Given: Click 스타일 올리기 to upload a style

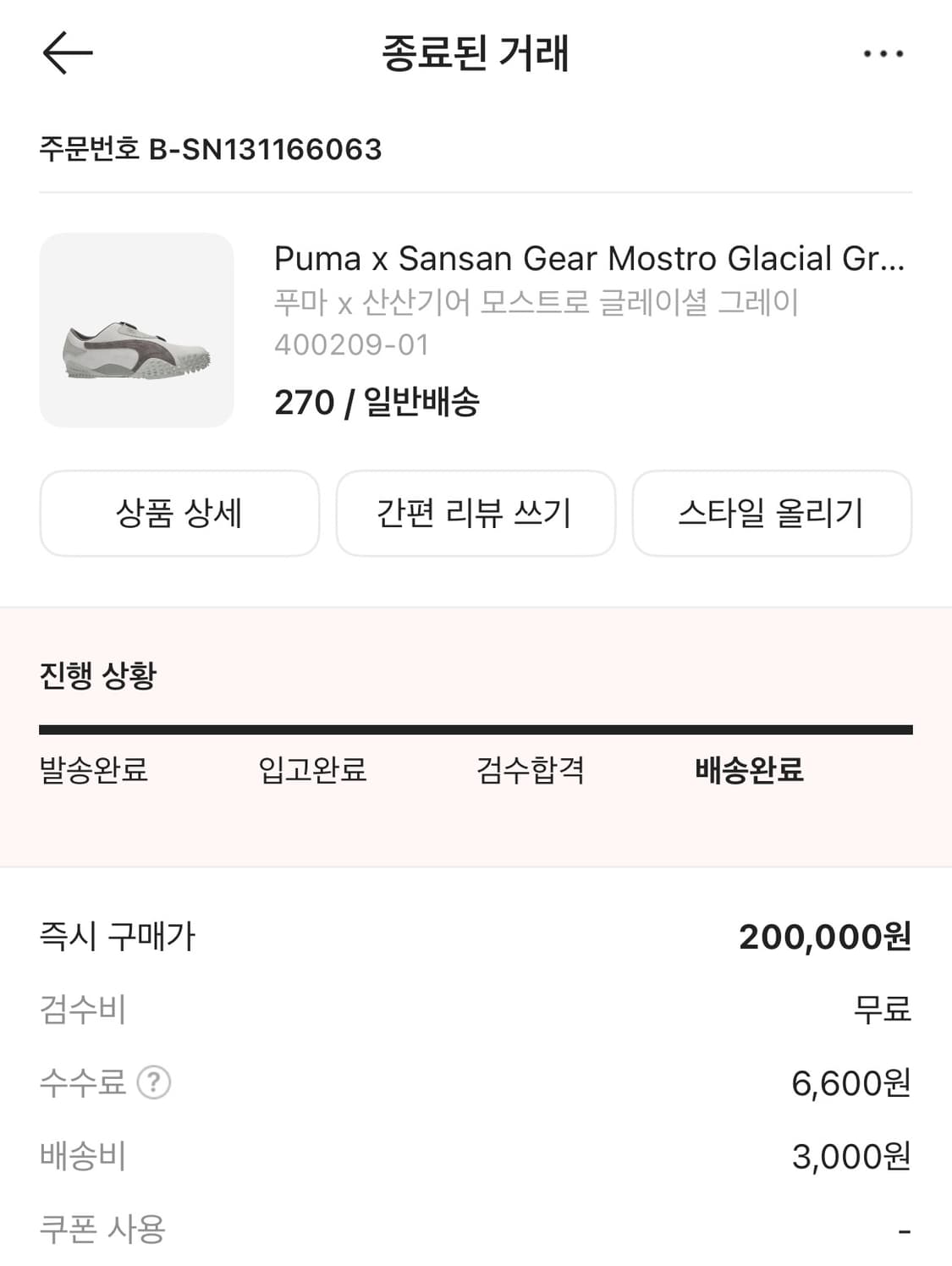Looking at the screenshot, I should coord(773,514).
